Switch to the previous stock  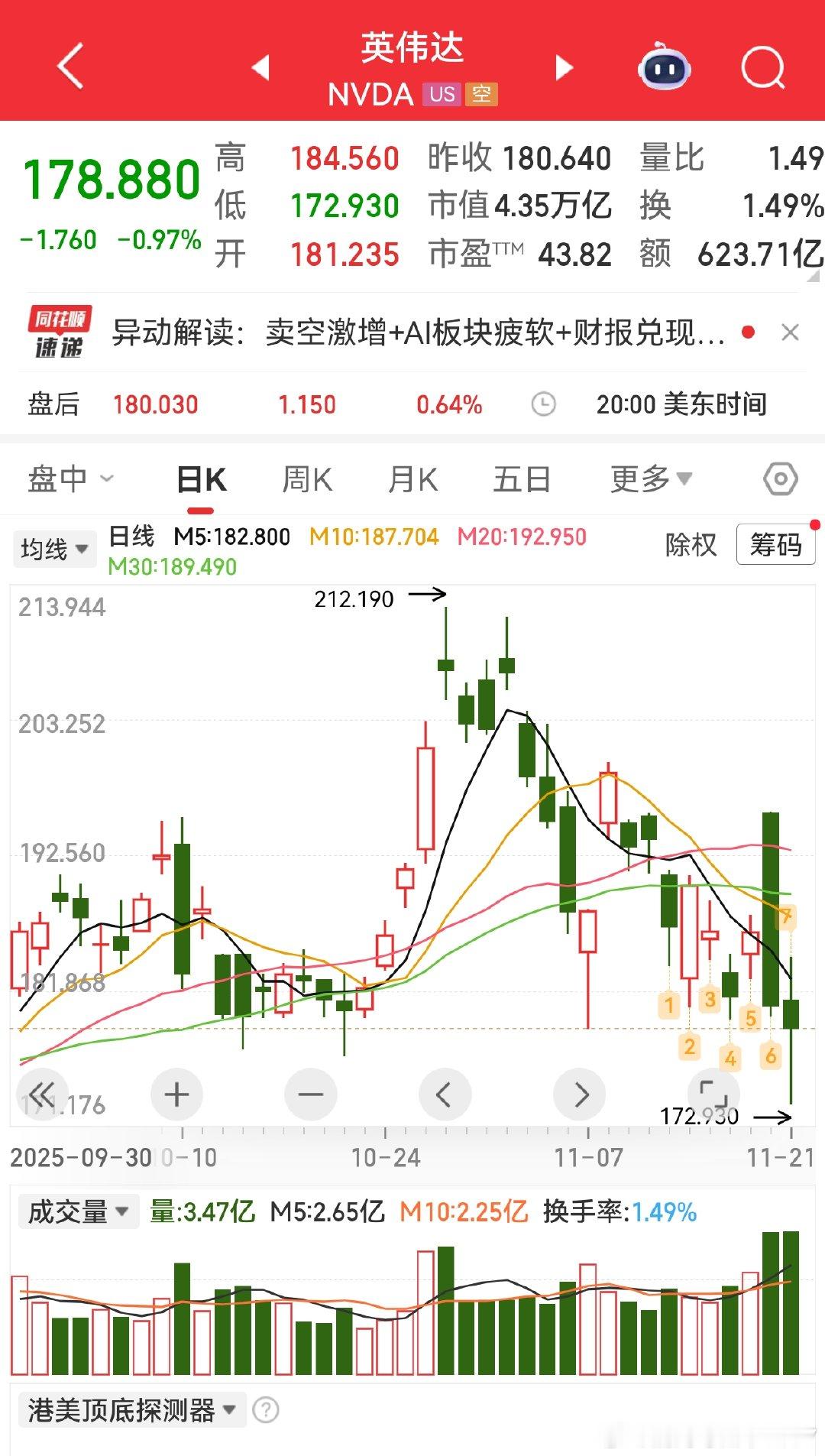click(x=260, y=67)
